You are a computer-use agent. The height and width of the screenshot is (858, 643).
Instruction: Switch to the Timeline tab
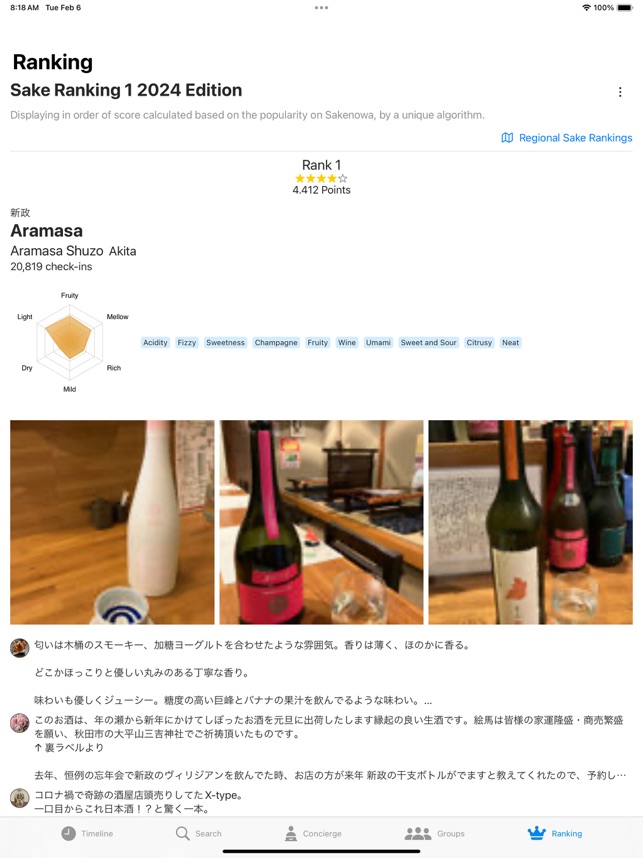tap(87, 833)
